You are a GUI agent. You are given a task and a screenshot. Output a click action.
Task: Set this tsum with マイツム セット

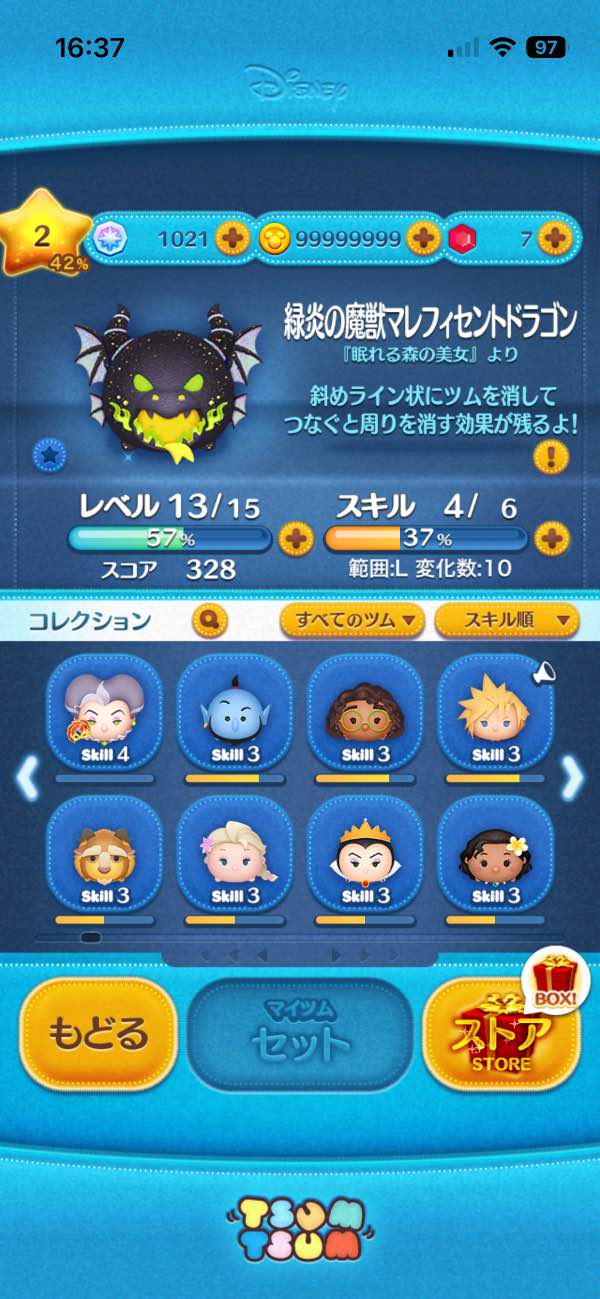[x=300, y=1033]
